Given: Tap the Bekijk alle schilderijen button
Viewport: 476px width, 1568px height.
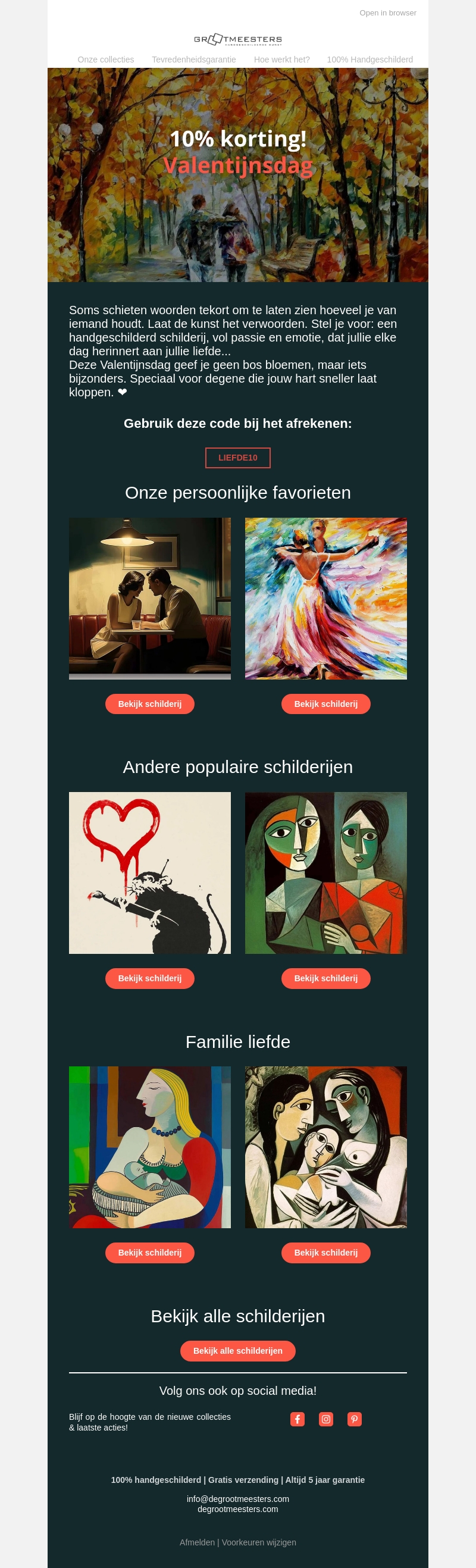Looking at the screenshot, I should coord(237,1351).
